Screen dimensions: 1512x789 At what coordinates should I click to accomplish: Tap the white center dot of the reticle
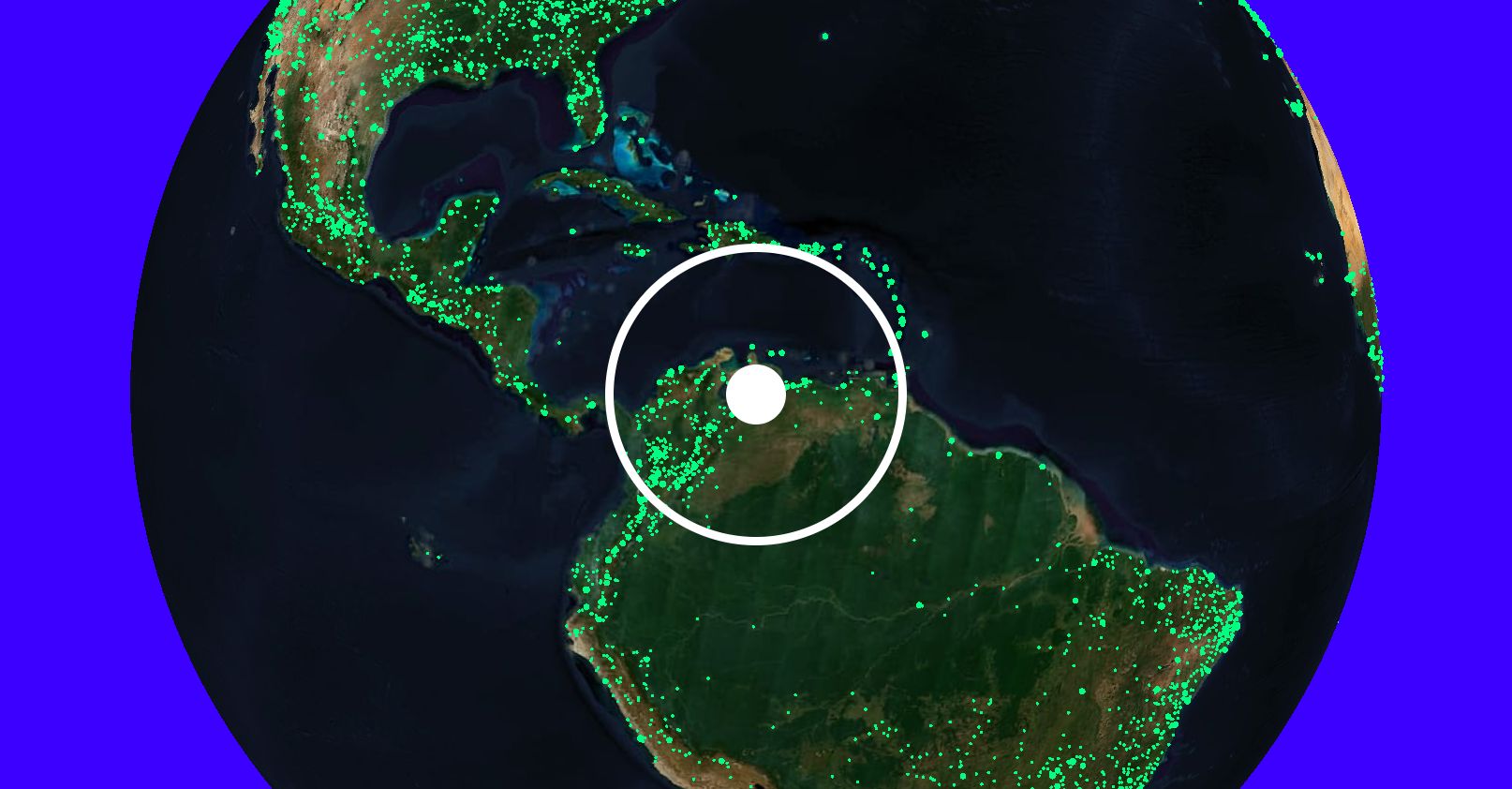click(x=756, y=394)
